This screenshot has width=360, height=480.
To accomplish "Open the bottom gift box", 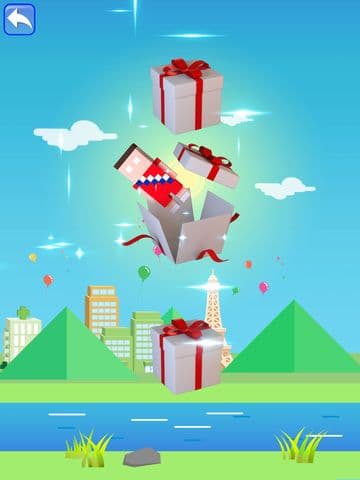I will pos(187,356).
